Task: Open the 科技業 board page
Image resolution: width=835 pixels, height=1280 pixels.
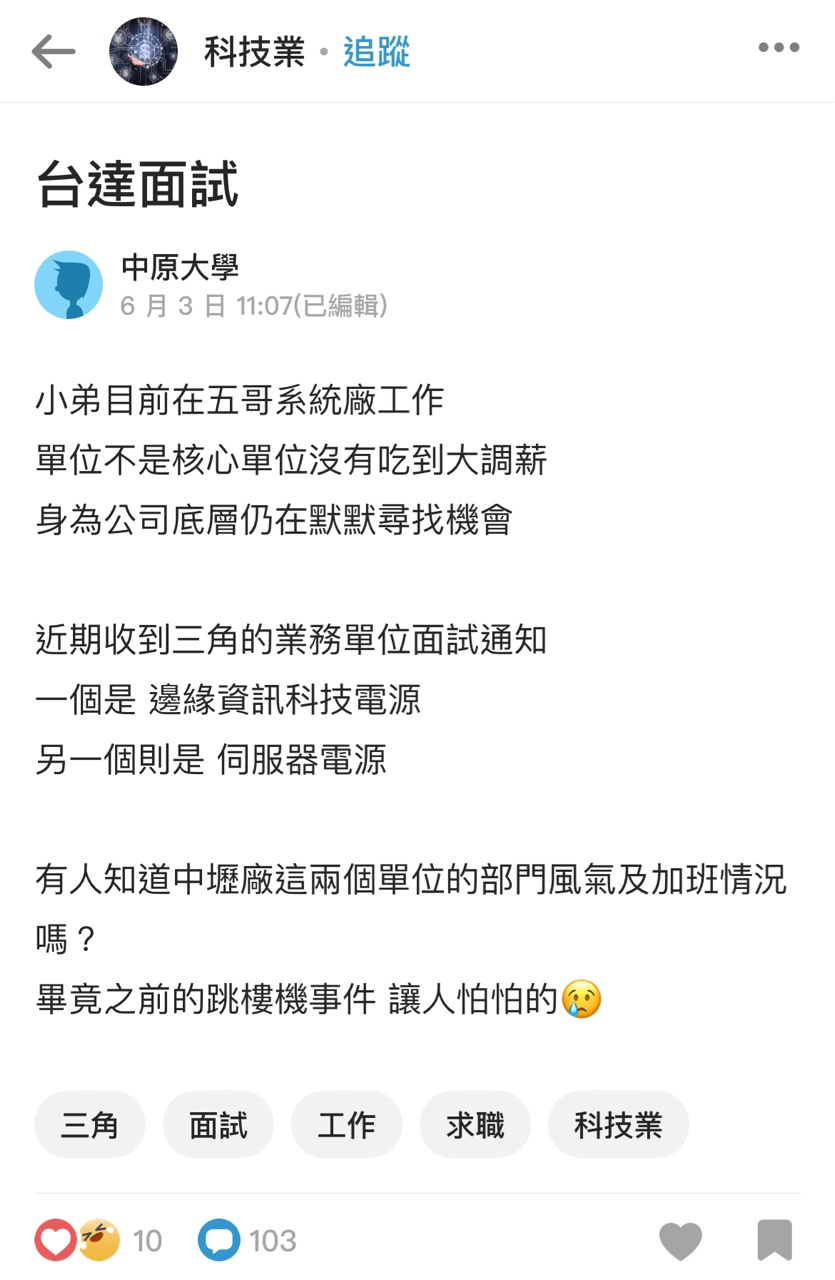Action: [x=254, y=52]
